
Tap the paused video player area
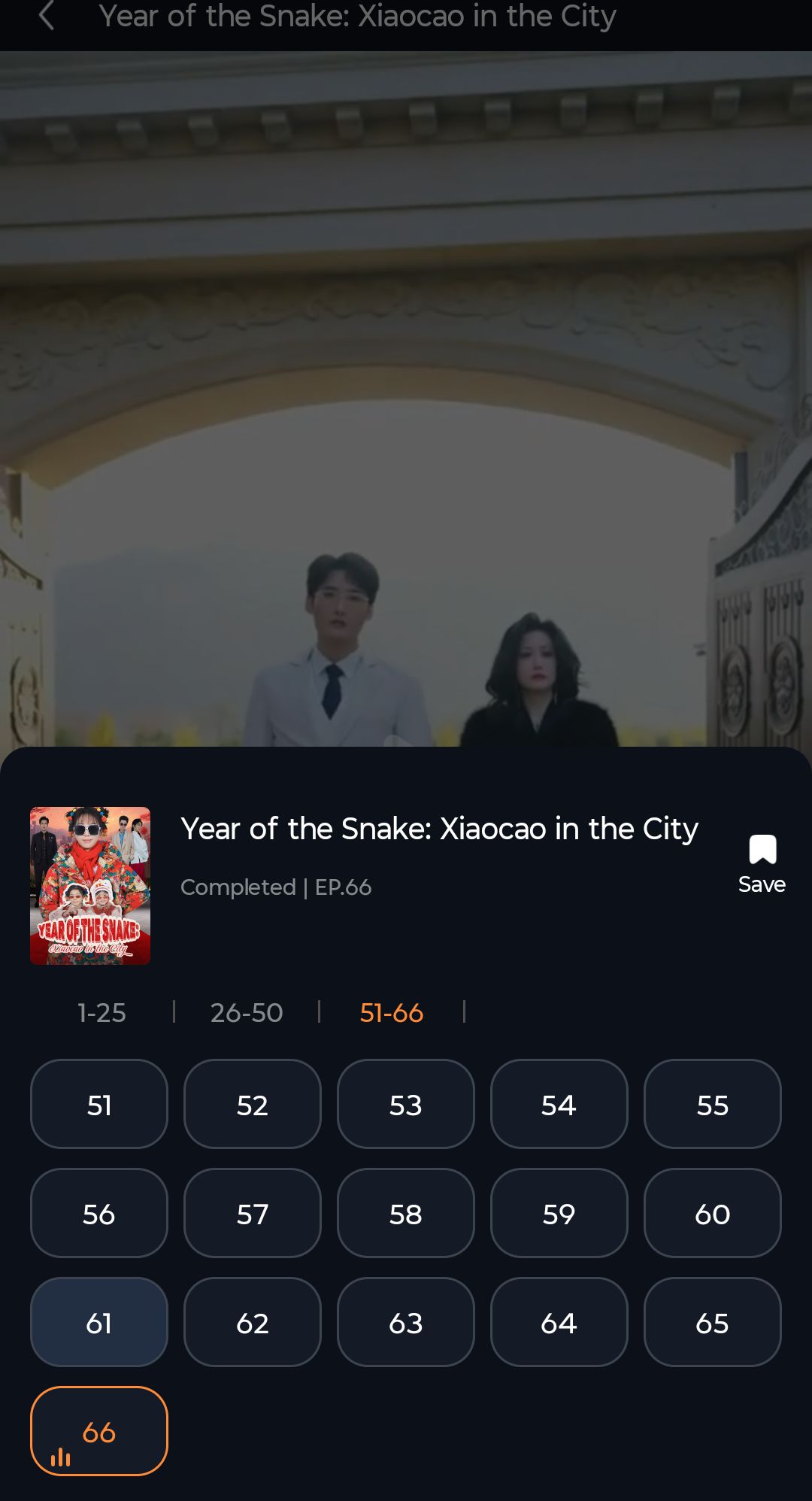tap(406, 391)
